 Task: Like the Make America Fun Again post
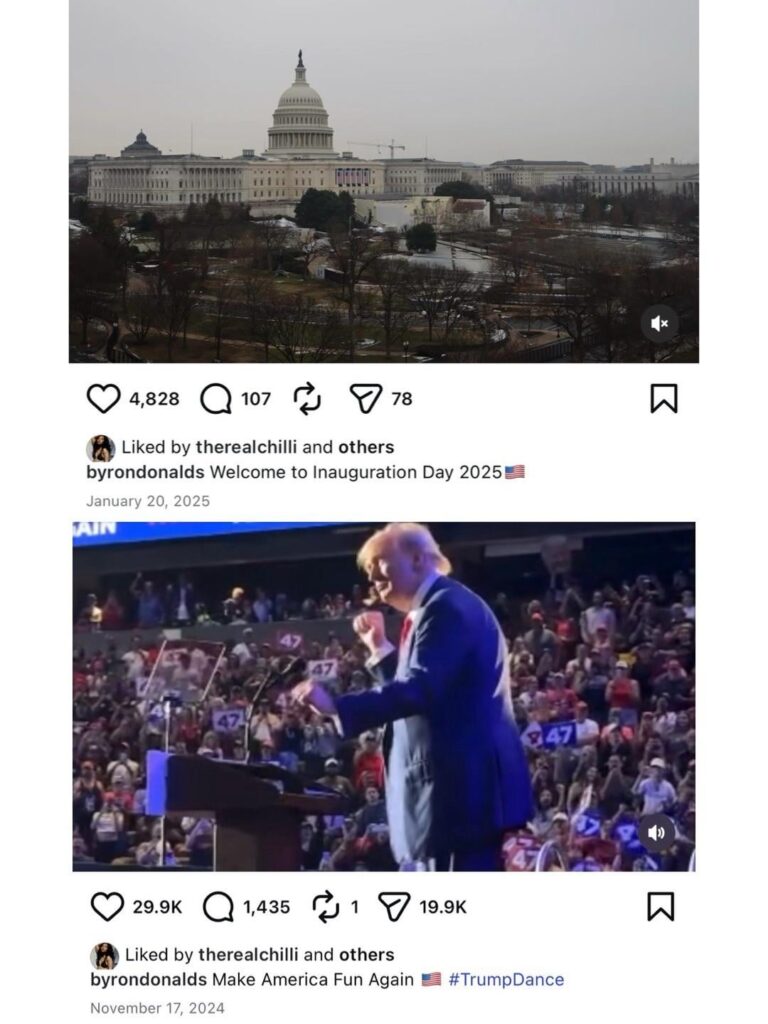[x=104, y=908]
